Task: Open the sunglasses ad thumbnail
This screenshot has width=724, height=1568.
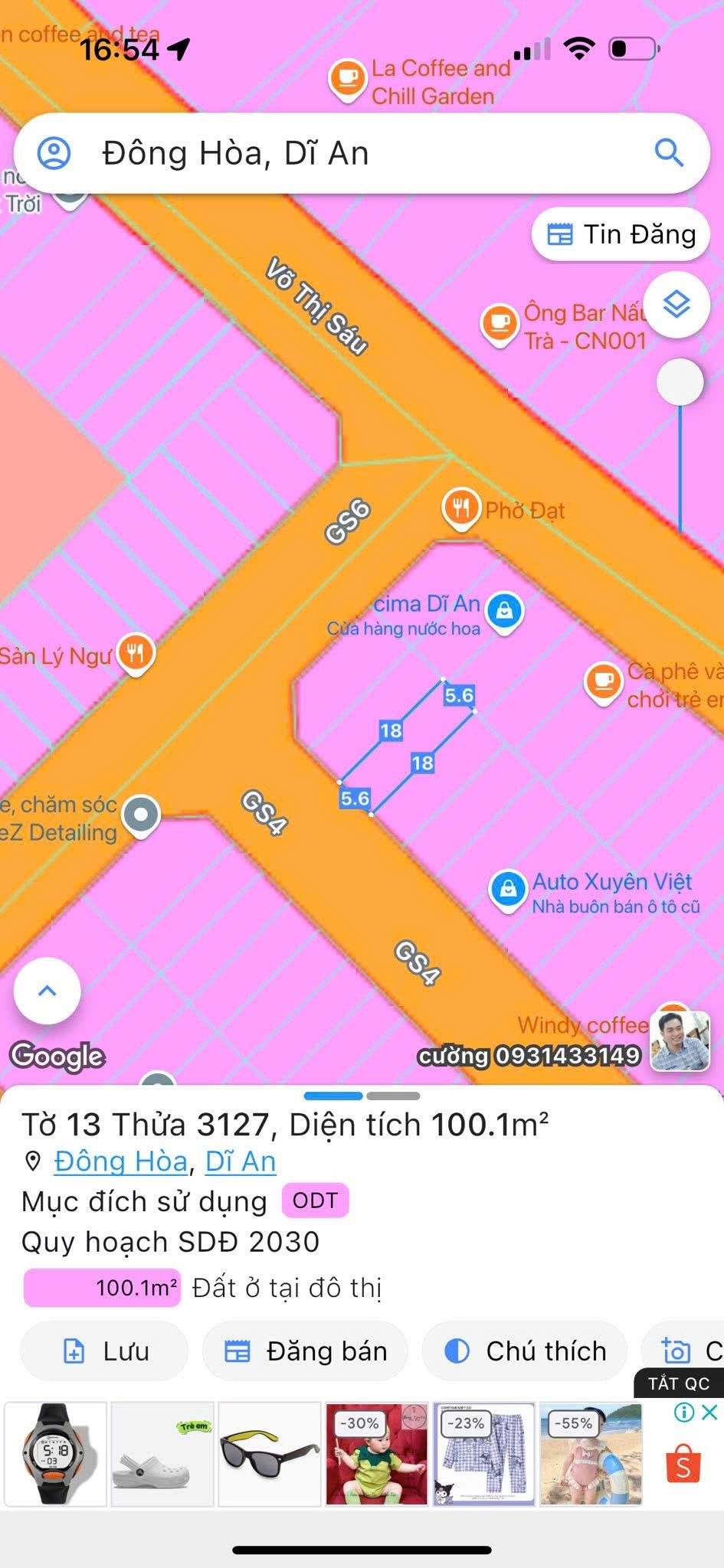Action: point(269,1454)
